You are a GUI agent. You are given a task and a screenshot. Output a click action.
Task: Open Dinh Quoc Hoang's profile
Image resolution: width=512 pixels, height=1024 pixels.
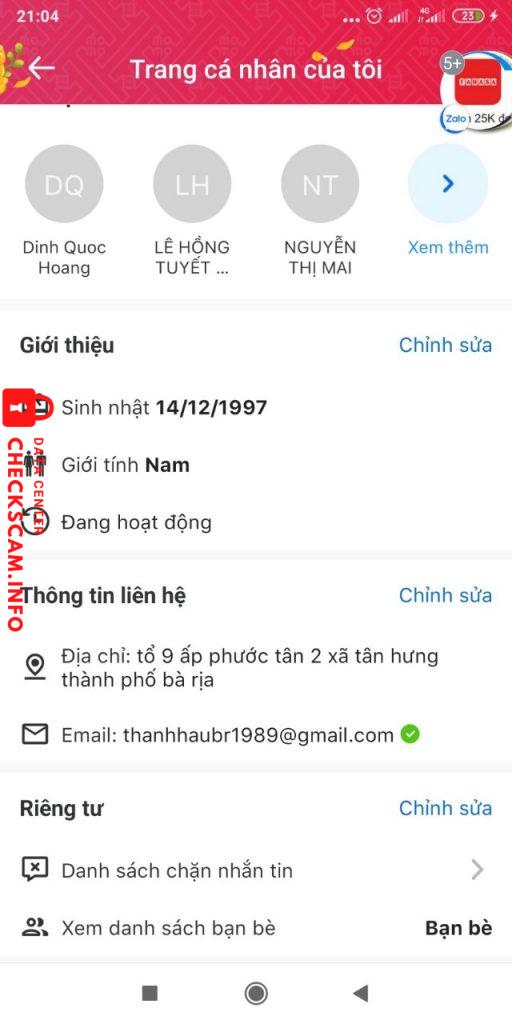point(64,185)
